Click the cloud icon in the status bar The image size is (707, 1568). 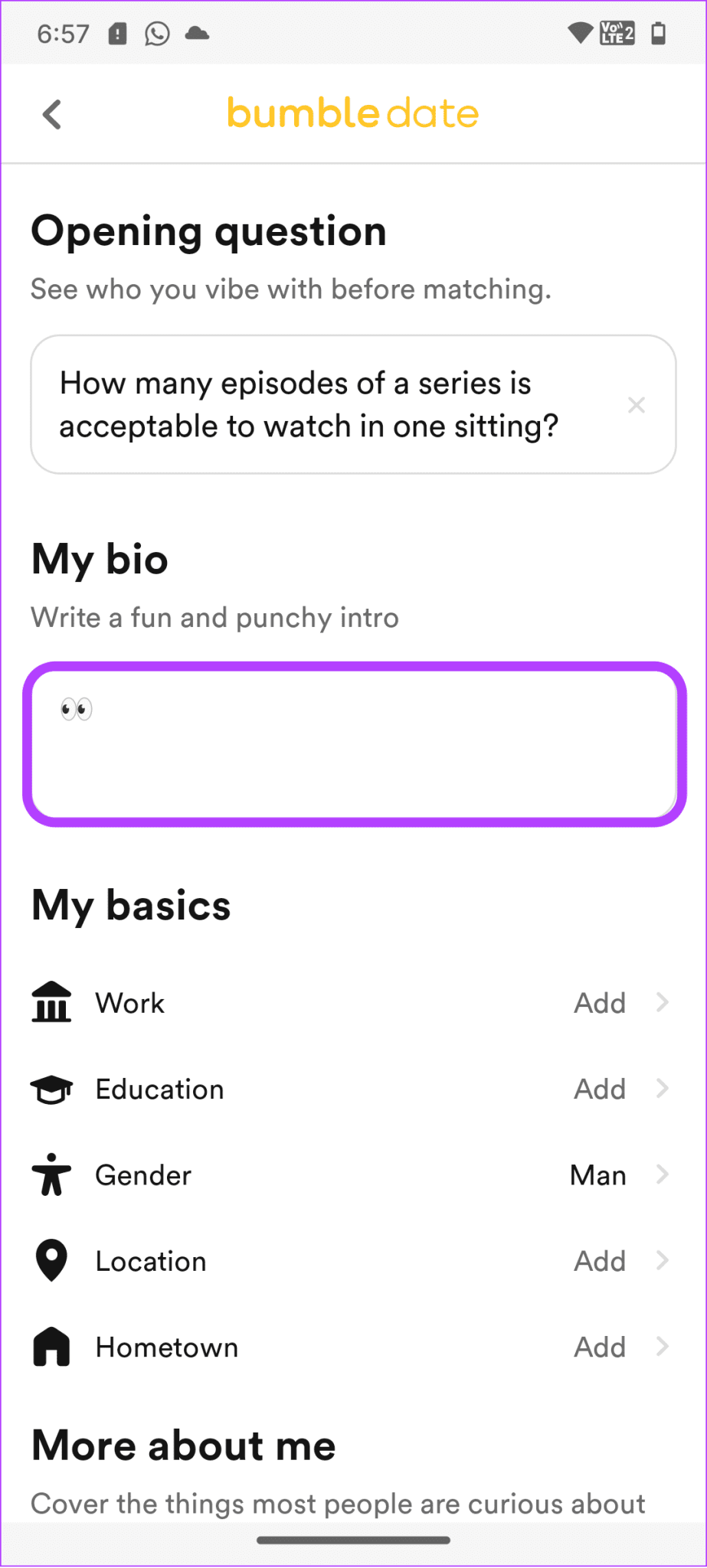click(198, 32)
